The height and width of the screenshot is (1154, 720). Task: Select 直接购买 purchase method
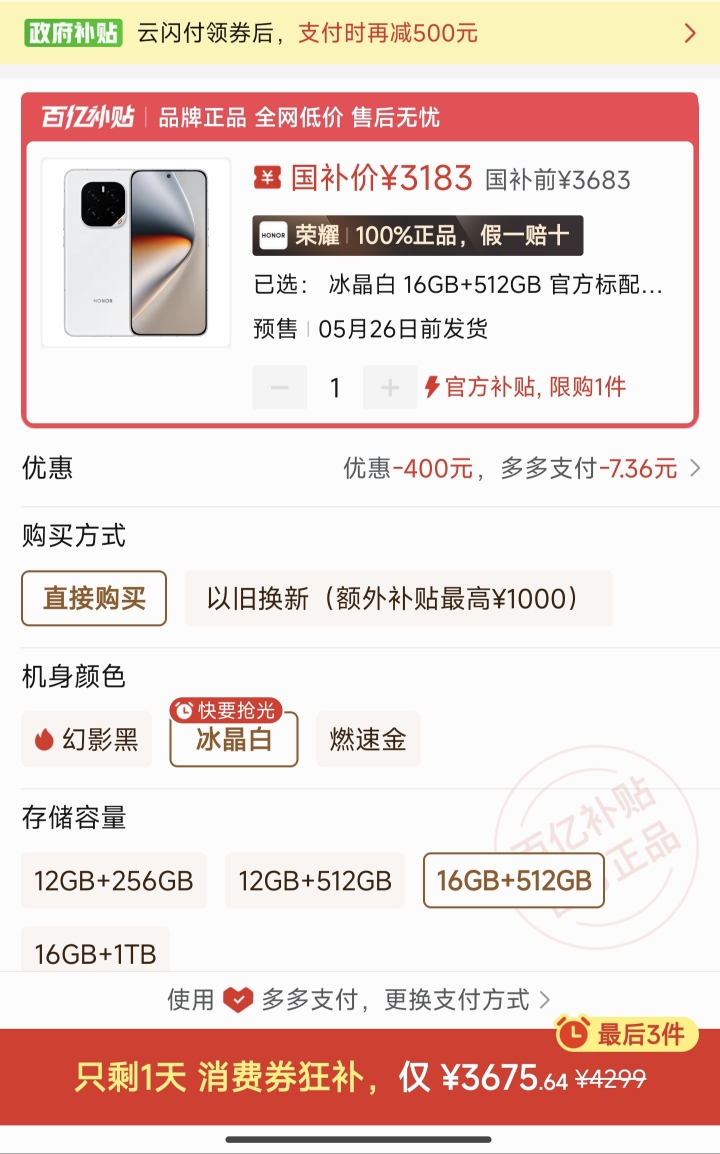(94, 598)
